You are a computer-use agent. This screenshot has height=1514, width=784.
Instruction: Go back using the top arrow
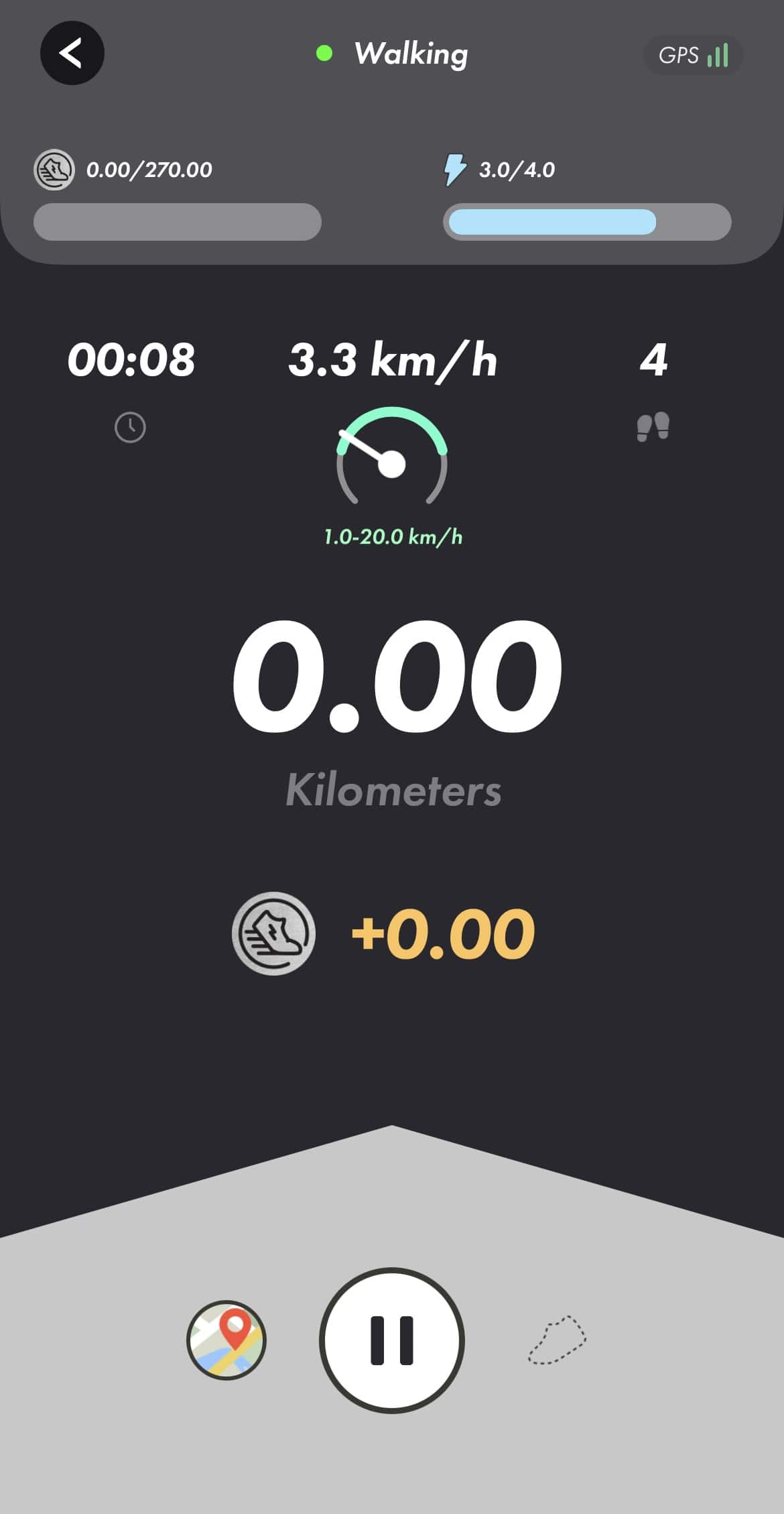72,53
